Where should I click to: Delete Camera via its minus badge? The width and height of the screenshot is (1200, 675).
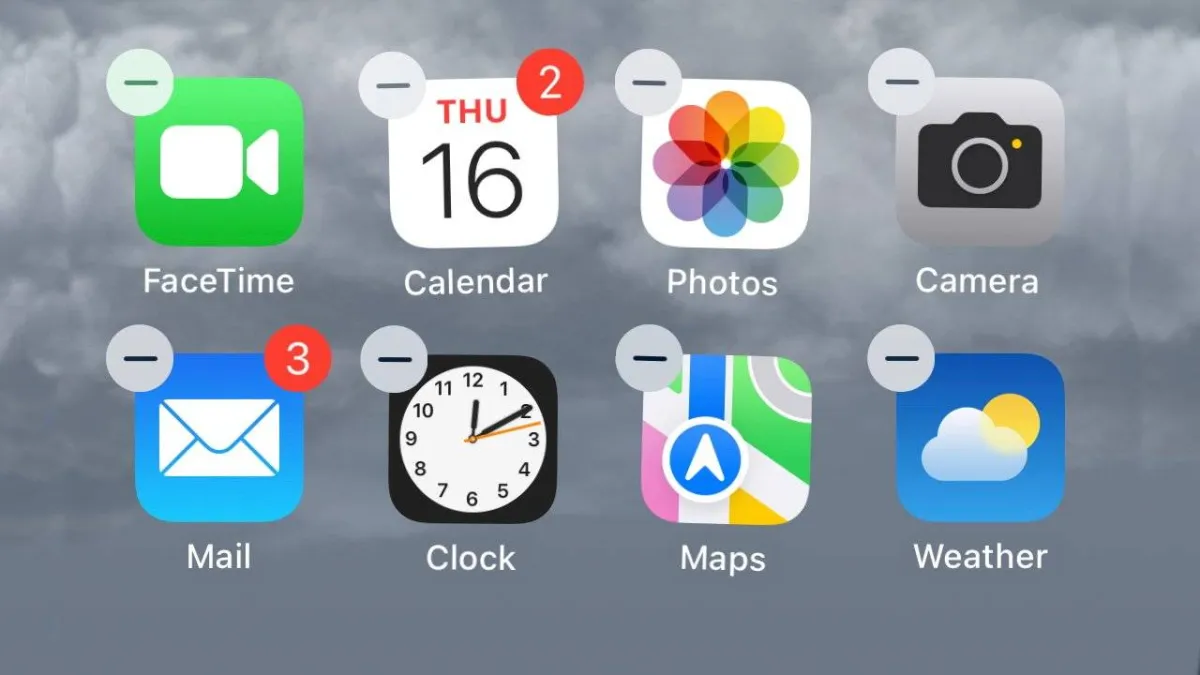pyautogui.click(x=902, y=82)
